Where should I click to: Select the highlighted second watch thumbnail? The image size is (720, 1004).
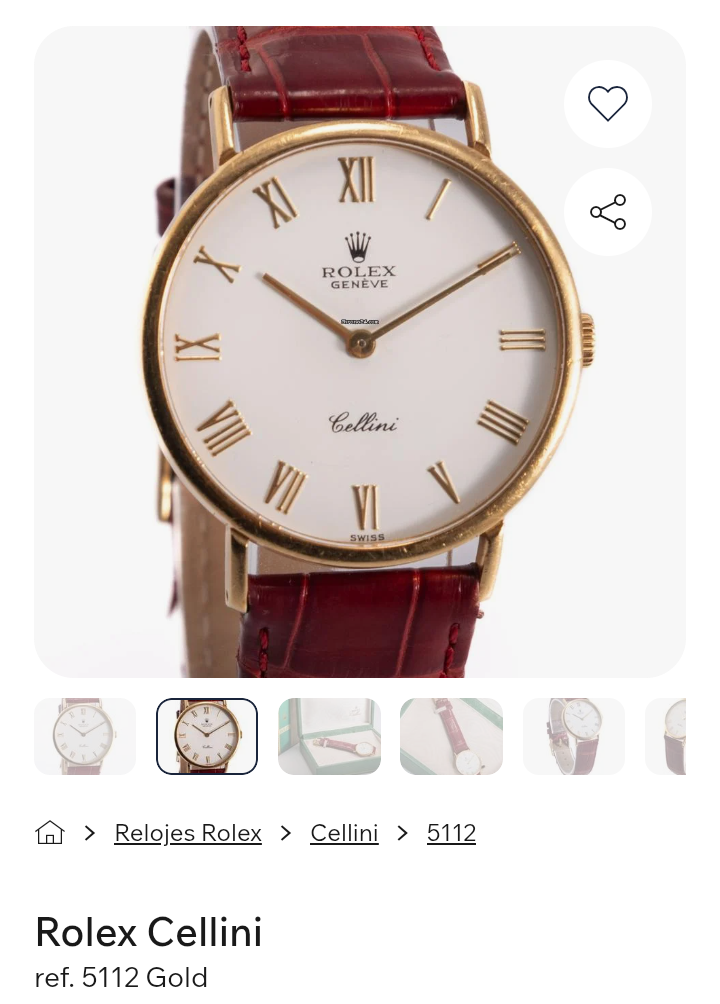pos(207,736)
